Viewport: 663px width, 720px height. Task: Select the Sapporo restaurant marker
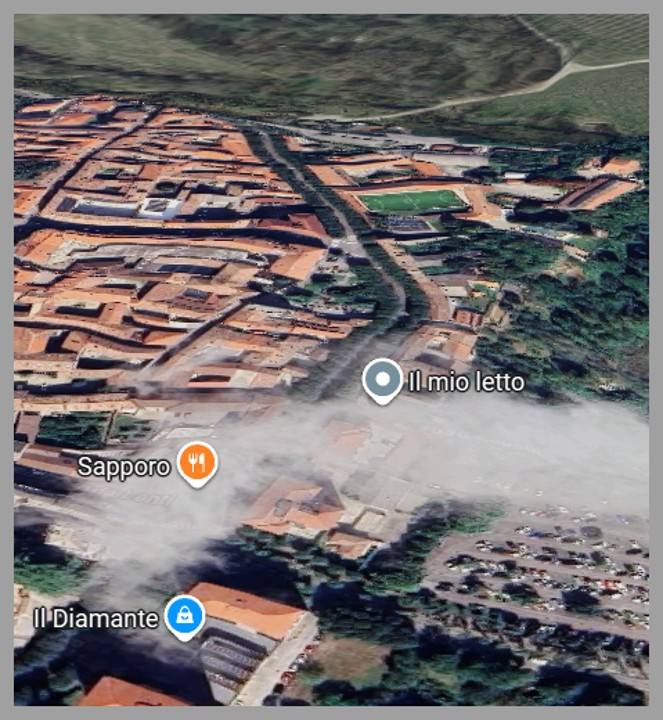point(197,463)
